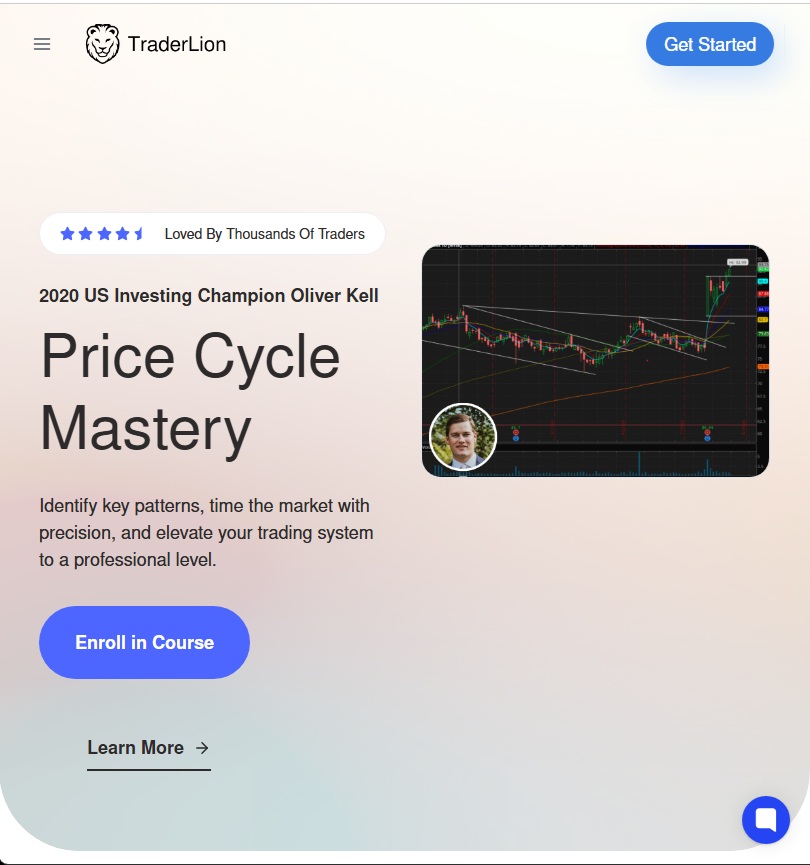Follow the Learn More link

pos(148,748)
